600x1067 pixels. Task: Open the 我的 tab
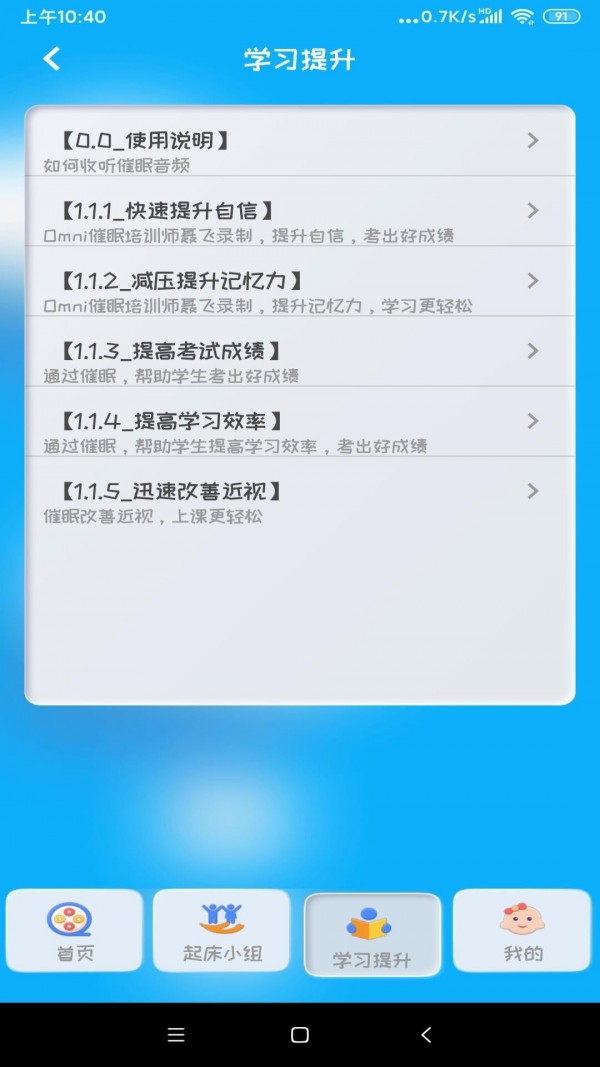coord(522,931)
